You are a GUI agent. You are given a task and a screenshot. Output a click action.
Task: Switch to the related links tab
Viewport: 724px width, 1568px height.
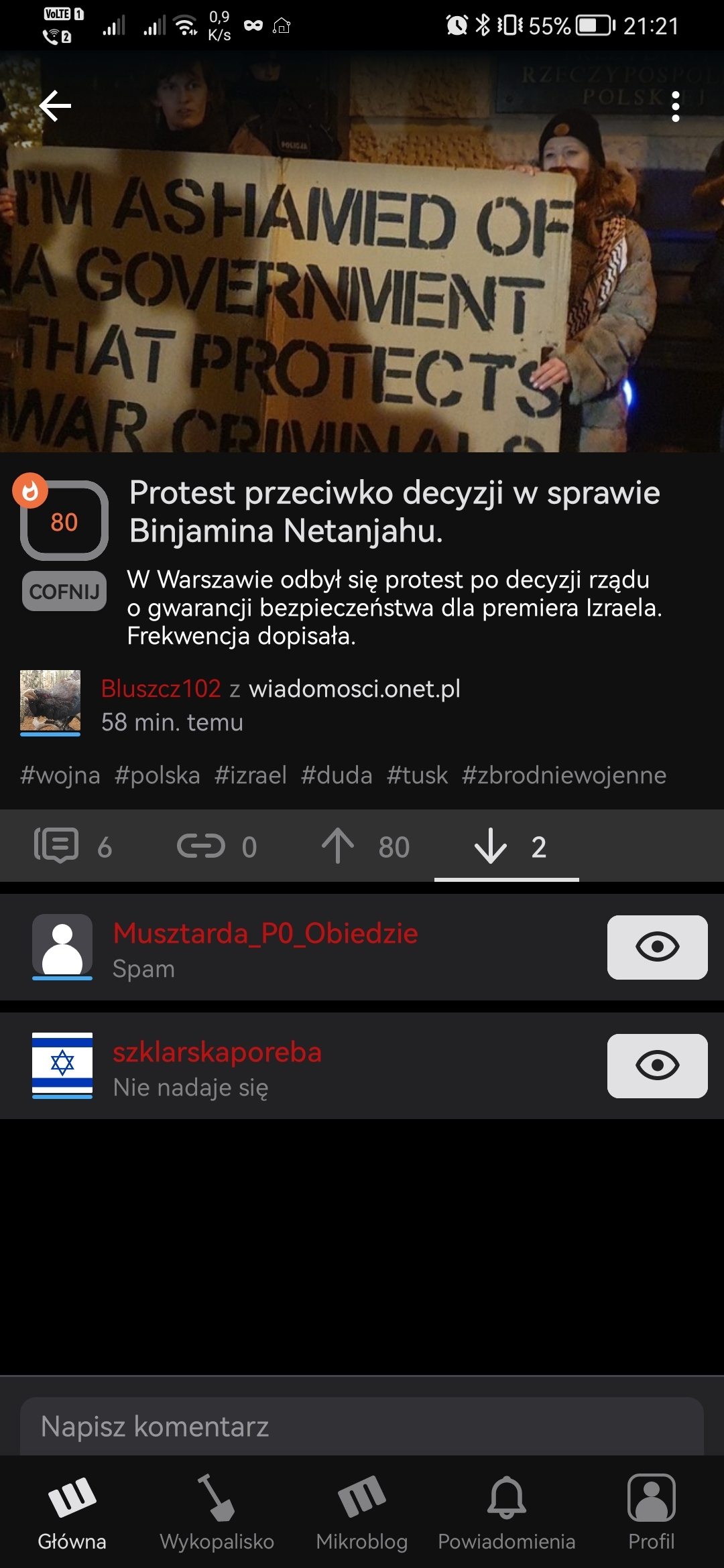pyautogui.click(x=217, y=846)
